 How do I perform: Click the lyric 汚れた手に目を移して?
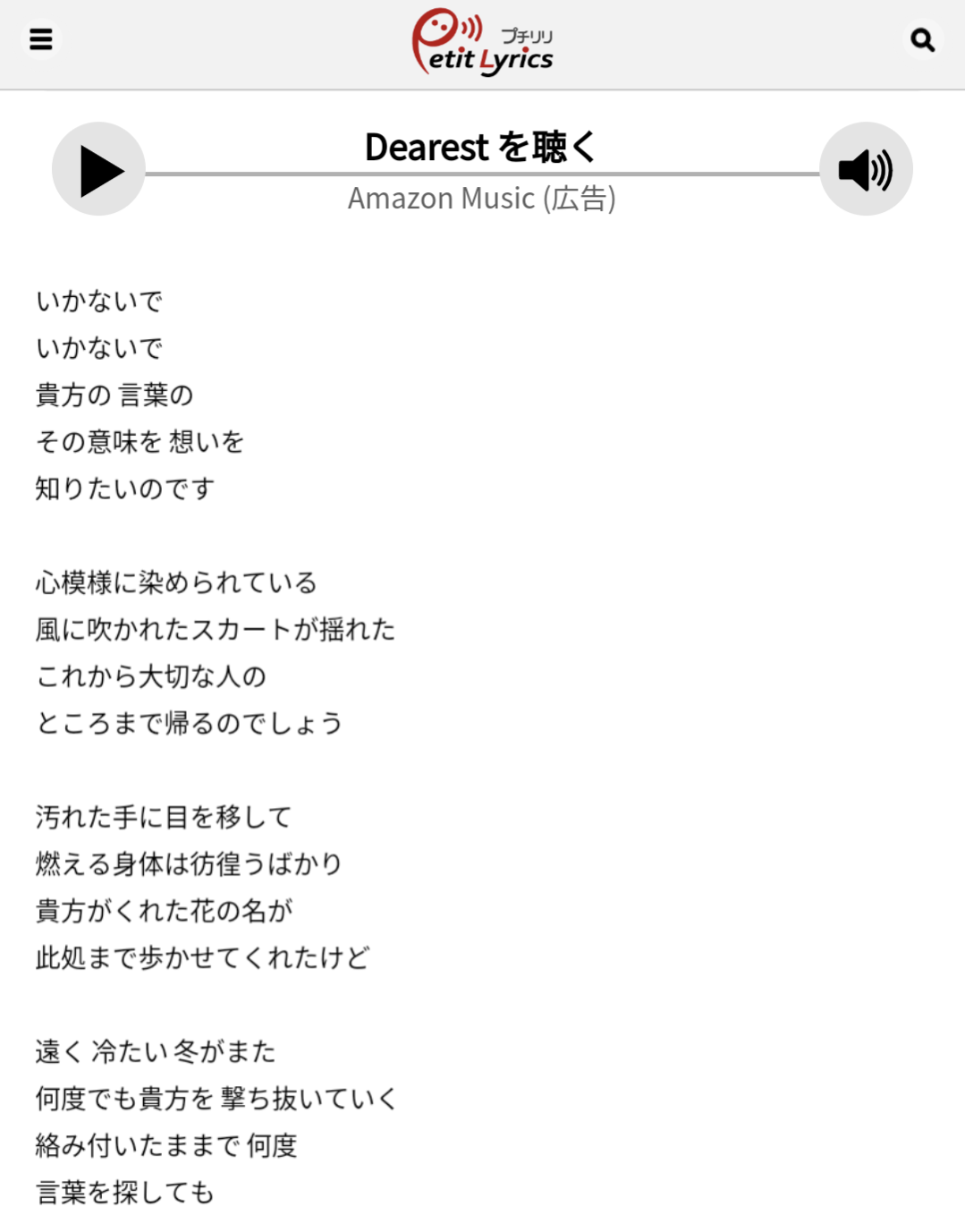164,816
